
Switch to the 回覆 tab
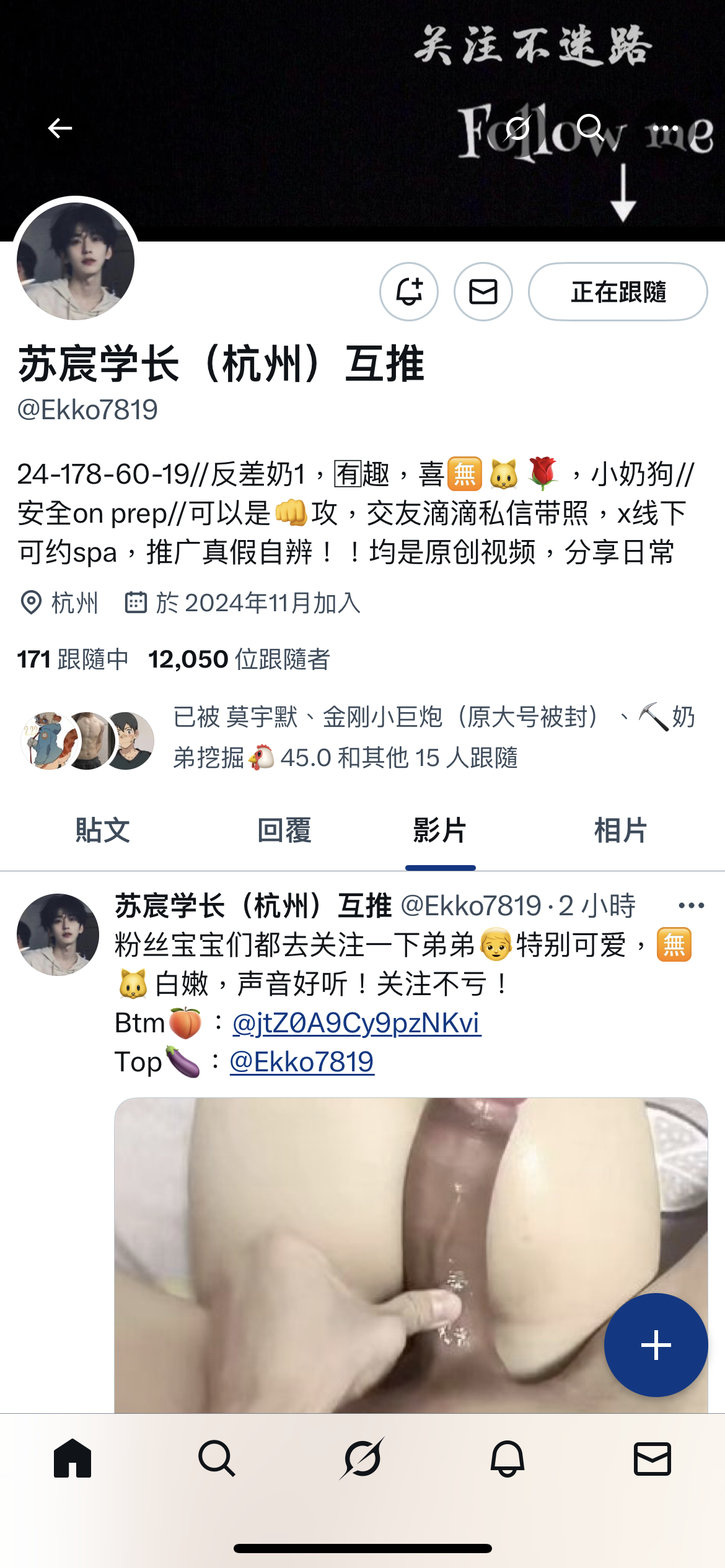284,830
